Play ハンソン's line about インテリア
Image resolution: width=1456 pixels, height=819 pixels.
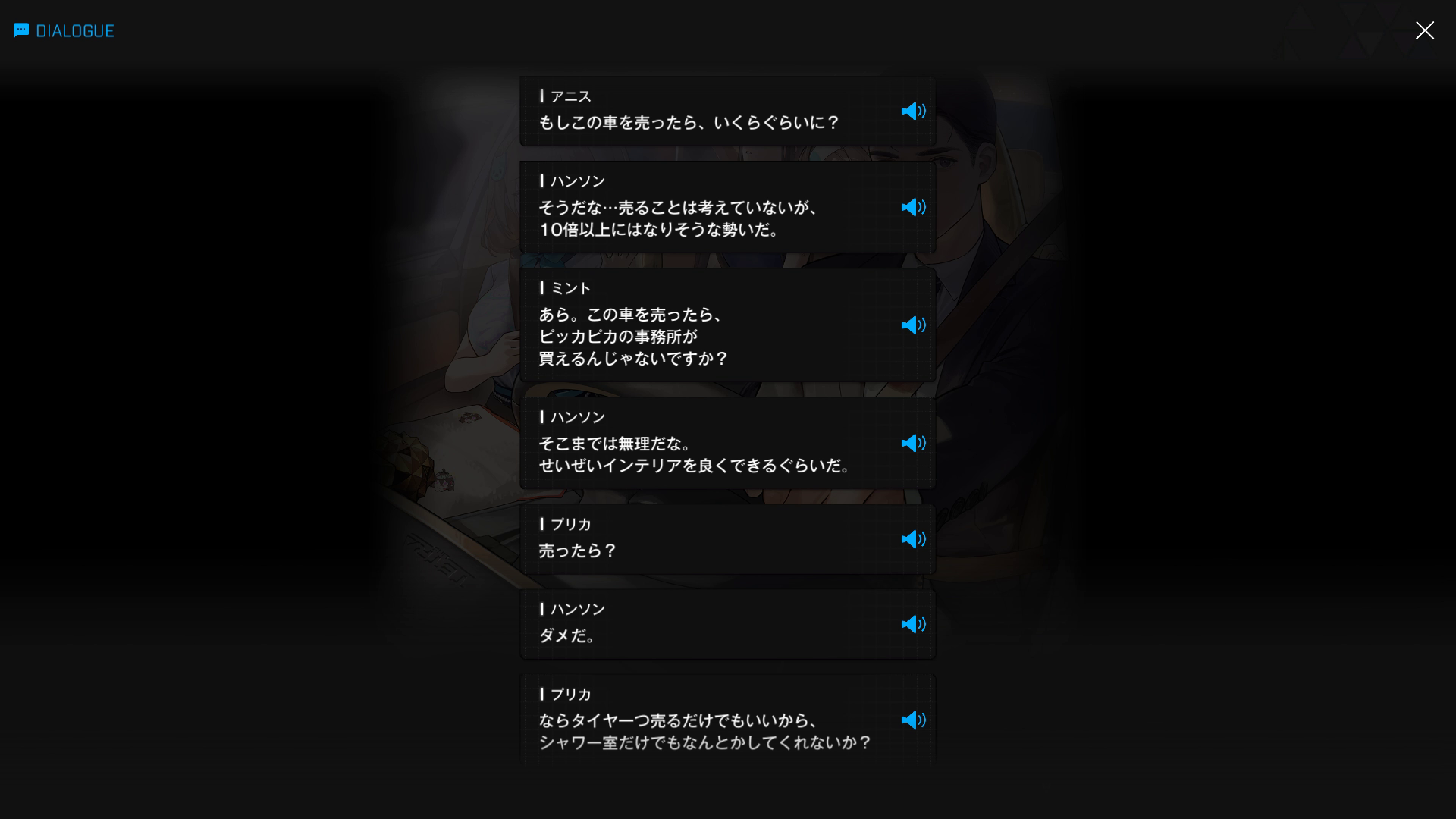(914, 443)
